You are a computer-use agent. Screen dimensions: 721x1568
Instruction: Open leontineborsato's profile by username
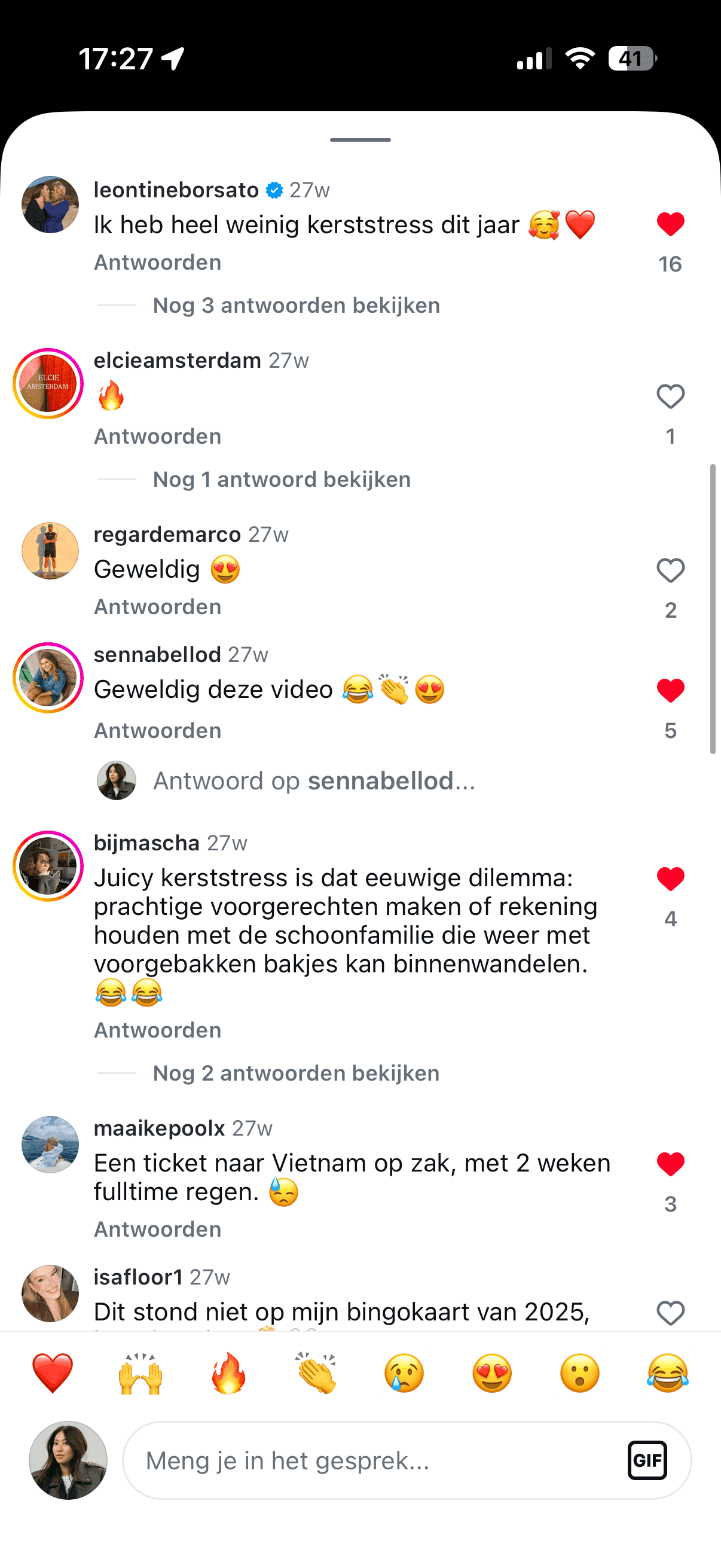click(176, 190)
